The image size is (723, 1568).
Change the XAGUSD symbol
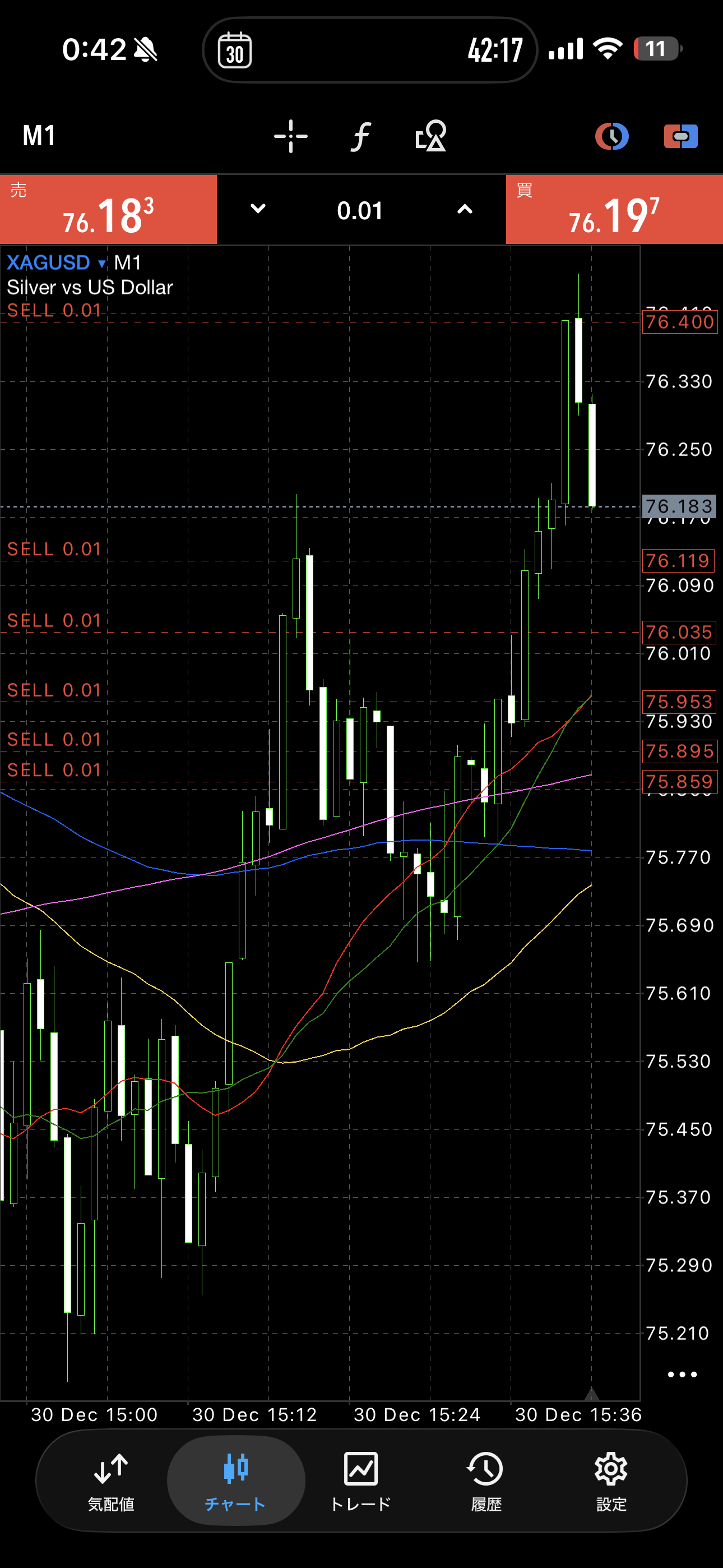click(55, 262)
